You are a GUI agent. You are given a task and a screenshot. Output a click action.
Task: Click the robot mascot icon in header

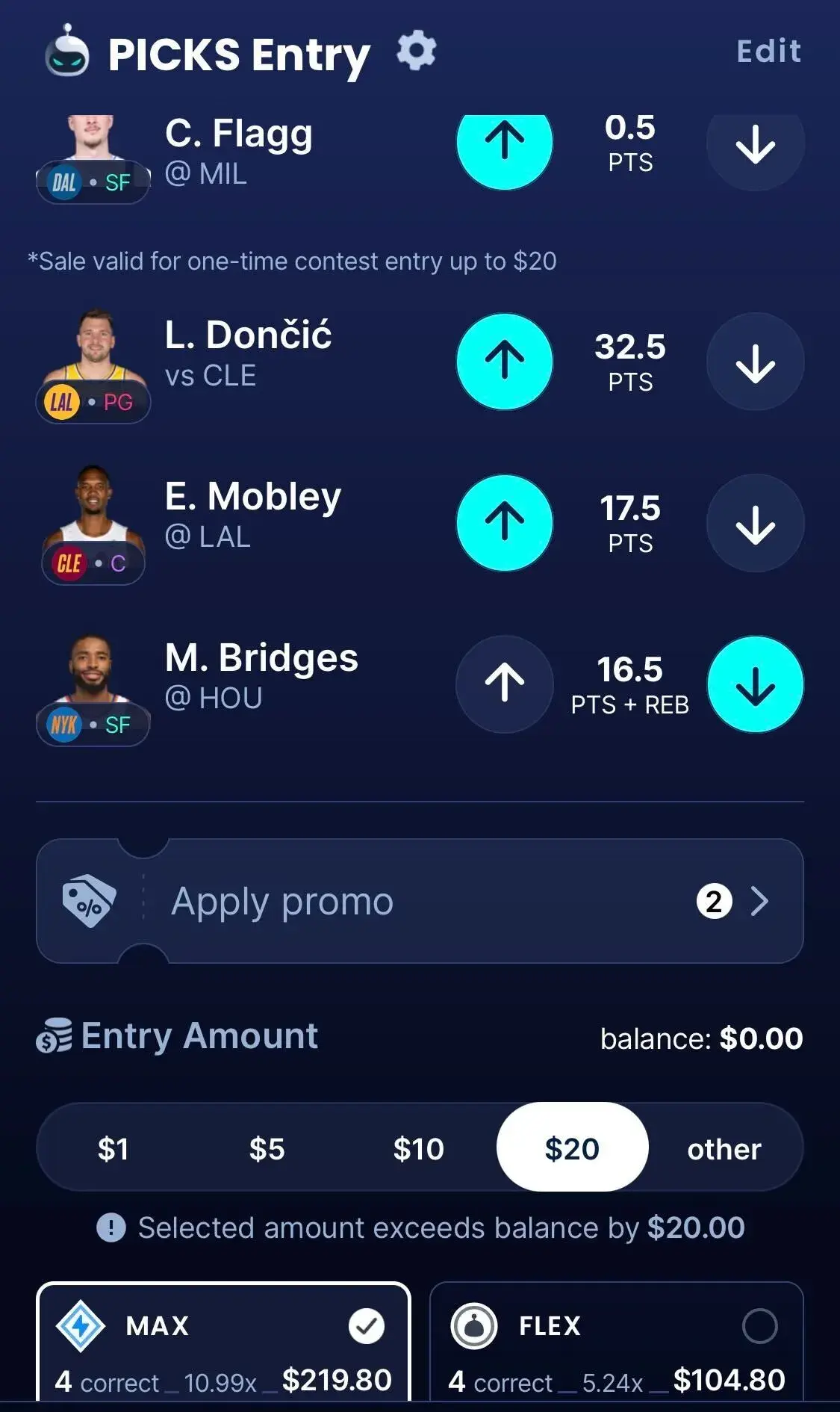[68, 53]
